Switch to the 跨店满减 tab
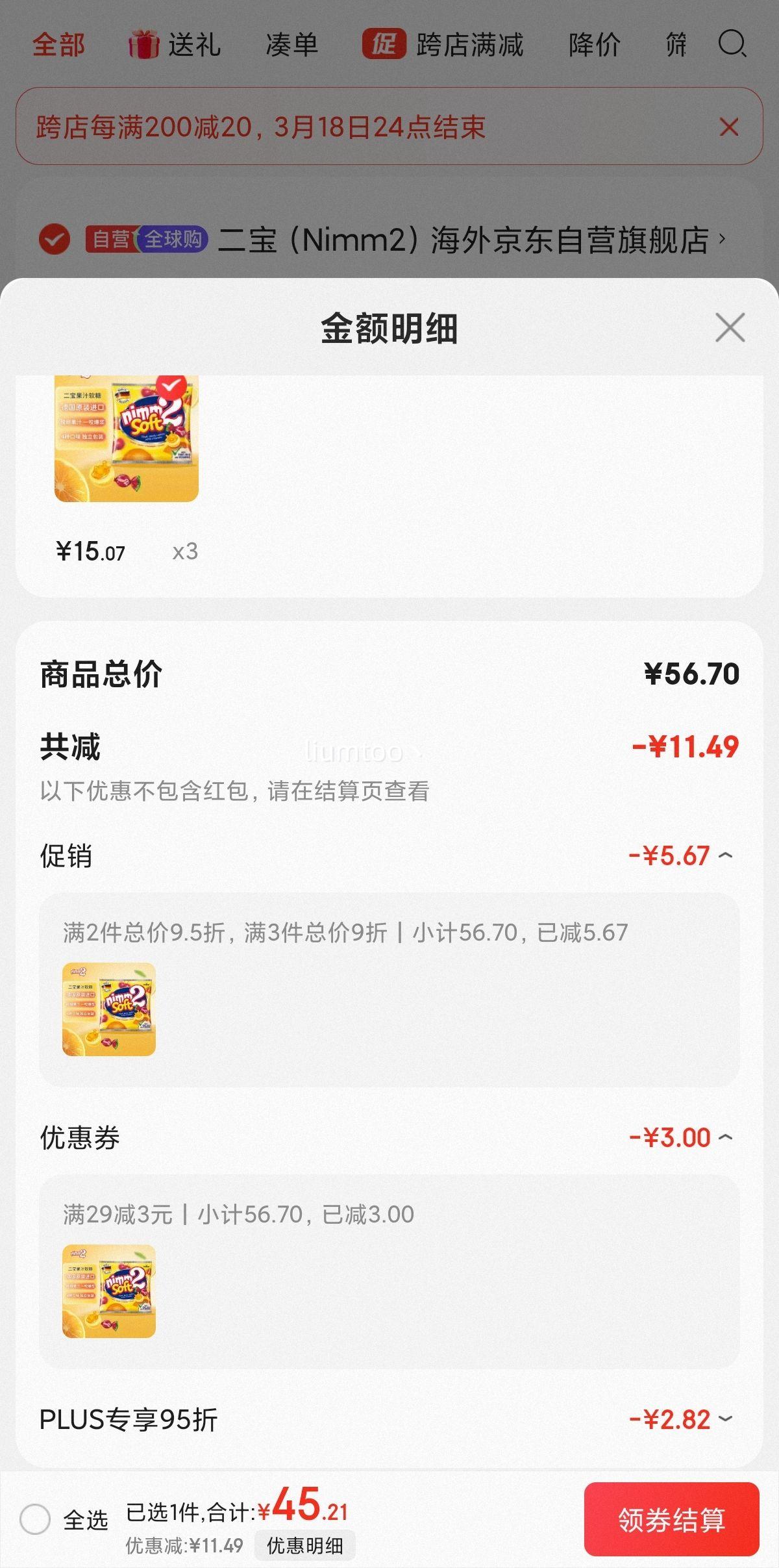The height and width of the screenshot is (1568, 779). [x=443, y=45]
